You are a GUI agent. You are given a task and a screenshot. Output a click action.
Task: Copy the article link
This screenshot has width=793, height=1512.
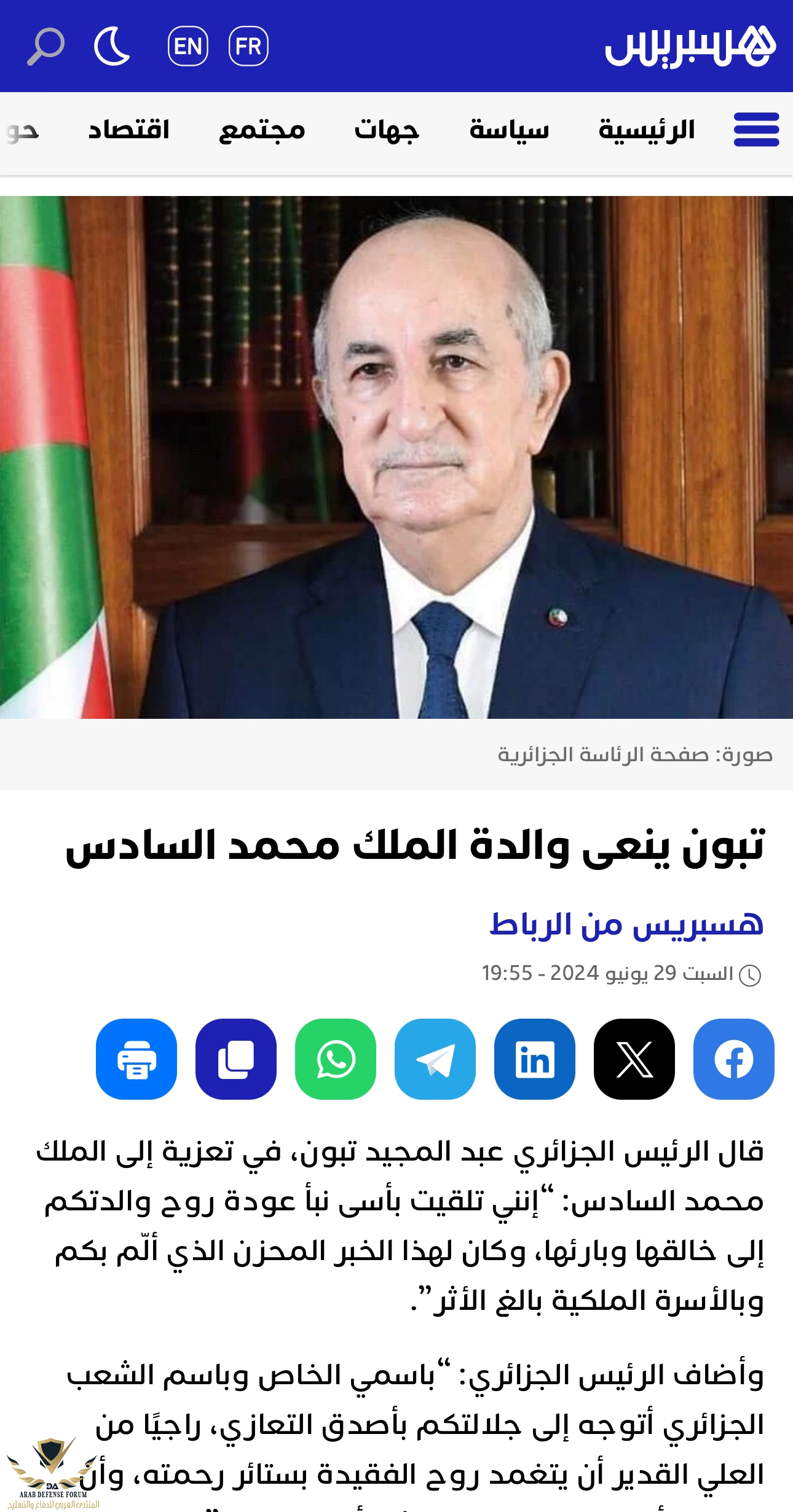(235, 1059)
